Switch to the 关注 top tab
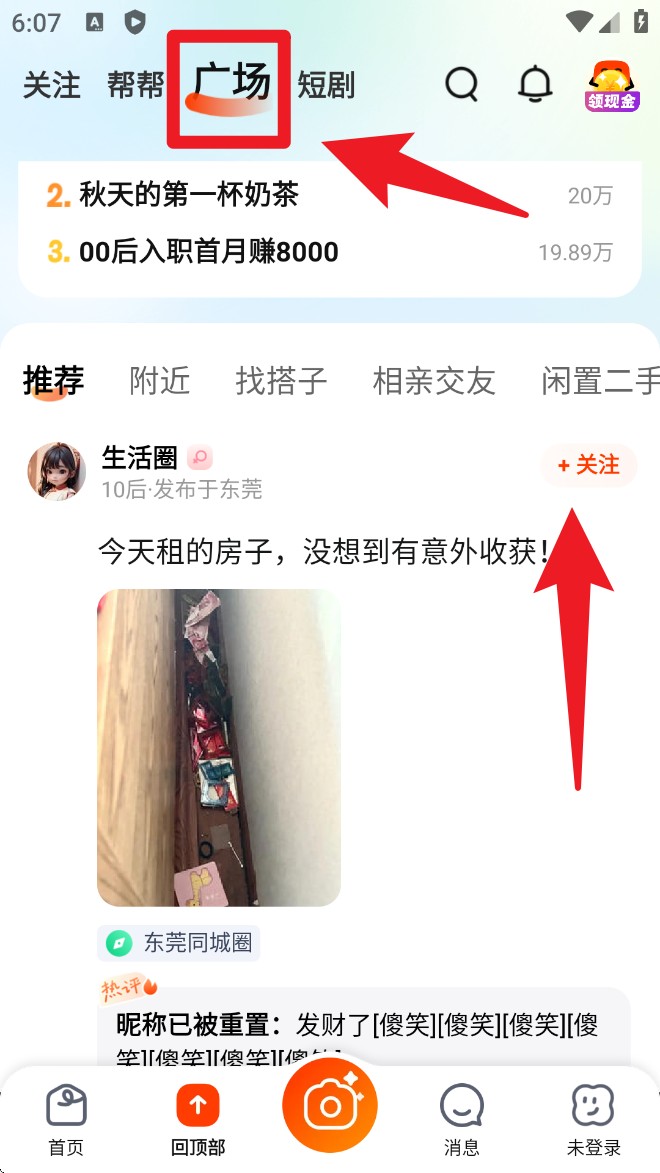This screenshot has height=1173, width=660. [x=51, y=86]
